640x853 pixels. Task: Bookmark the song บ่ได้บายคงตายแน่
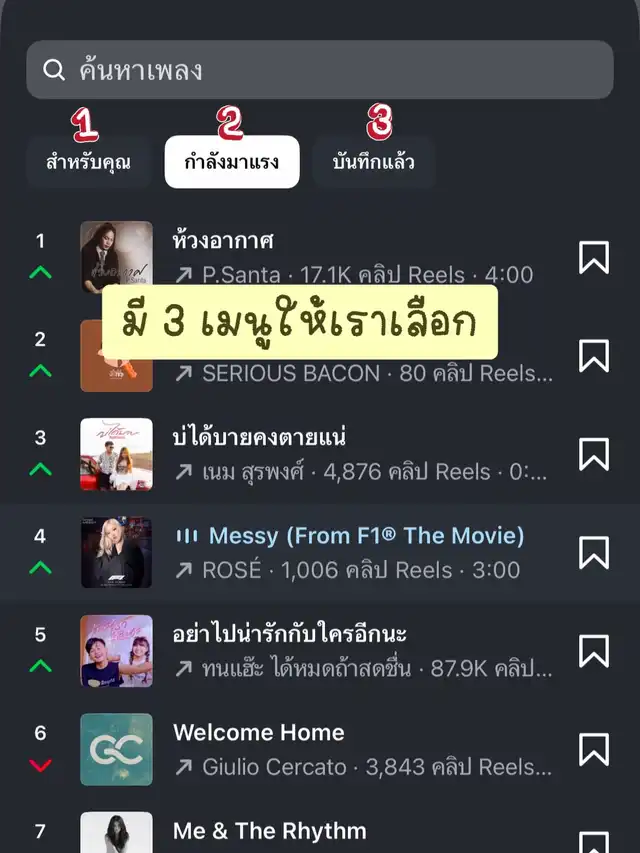[x=594, y=454]
